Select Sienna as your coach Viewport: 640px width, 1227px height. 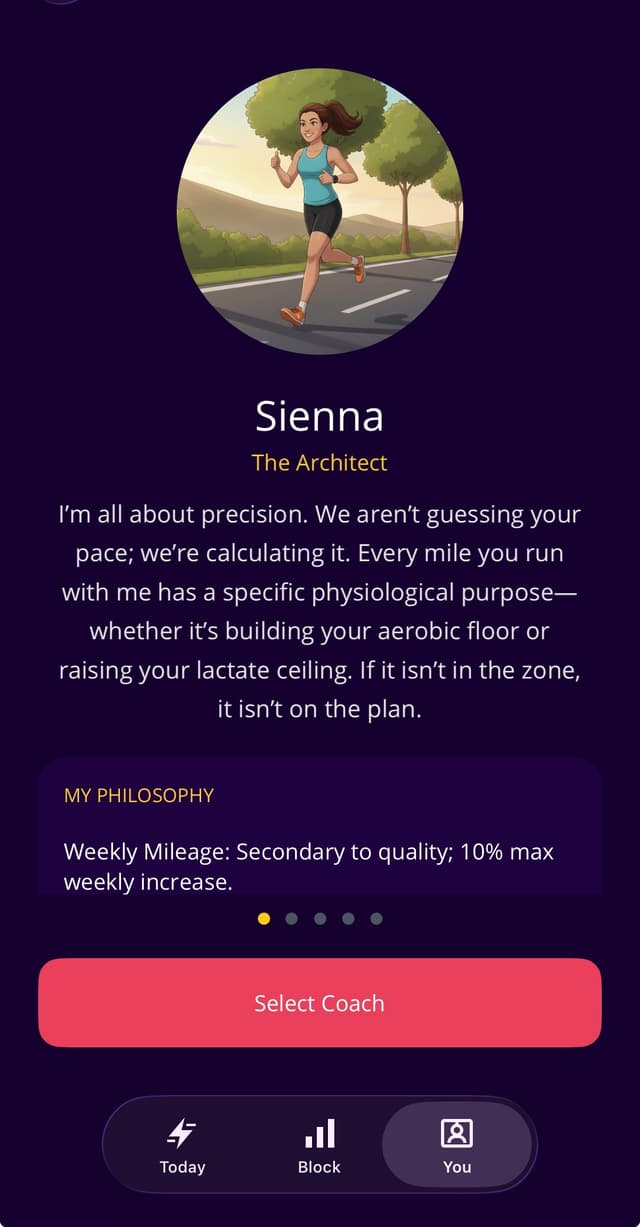tap(319, 1003)
